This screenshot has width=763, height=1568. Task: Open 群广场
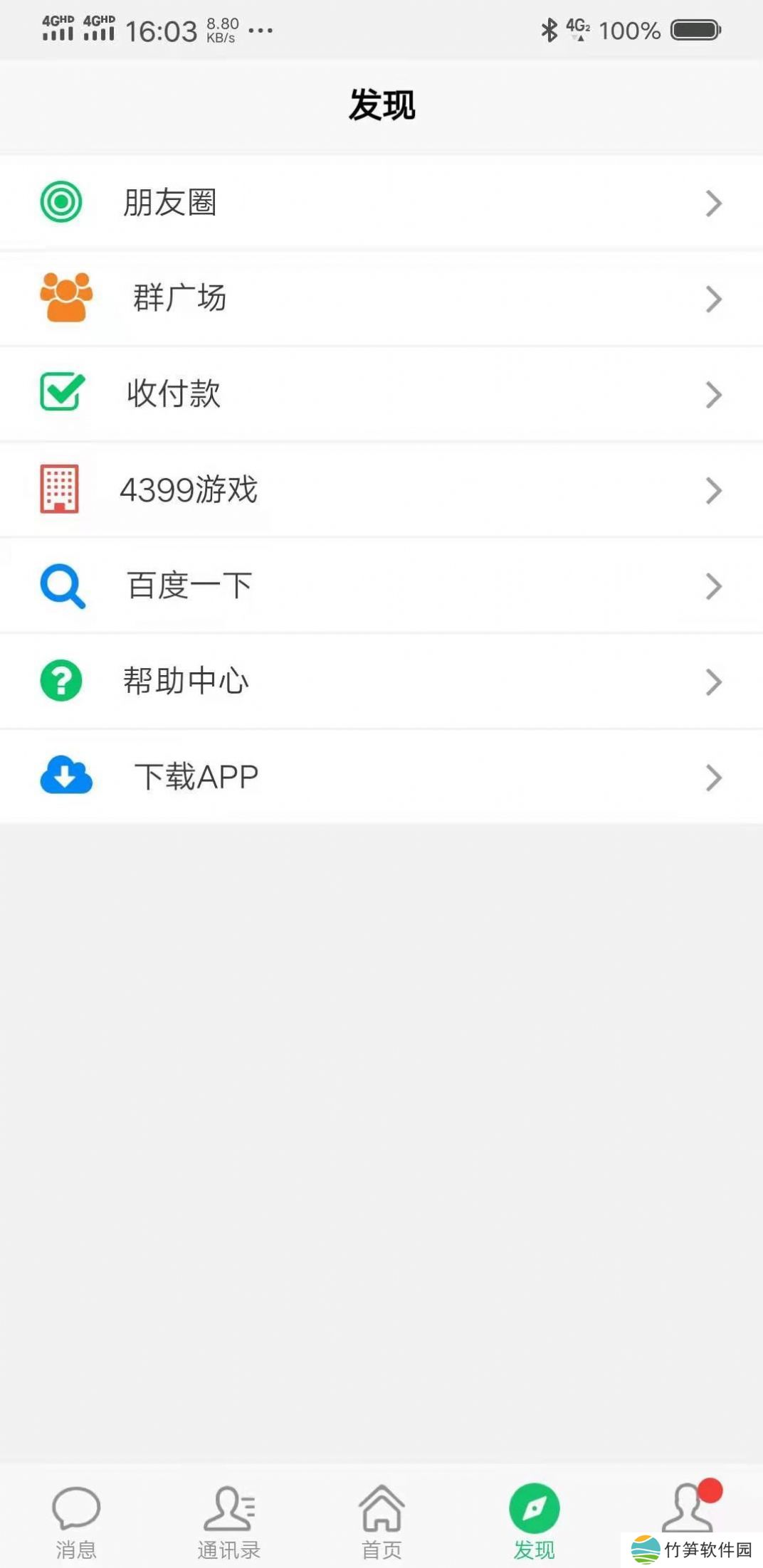point(381,298)
